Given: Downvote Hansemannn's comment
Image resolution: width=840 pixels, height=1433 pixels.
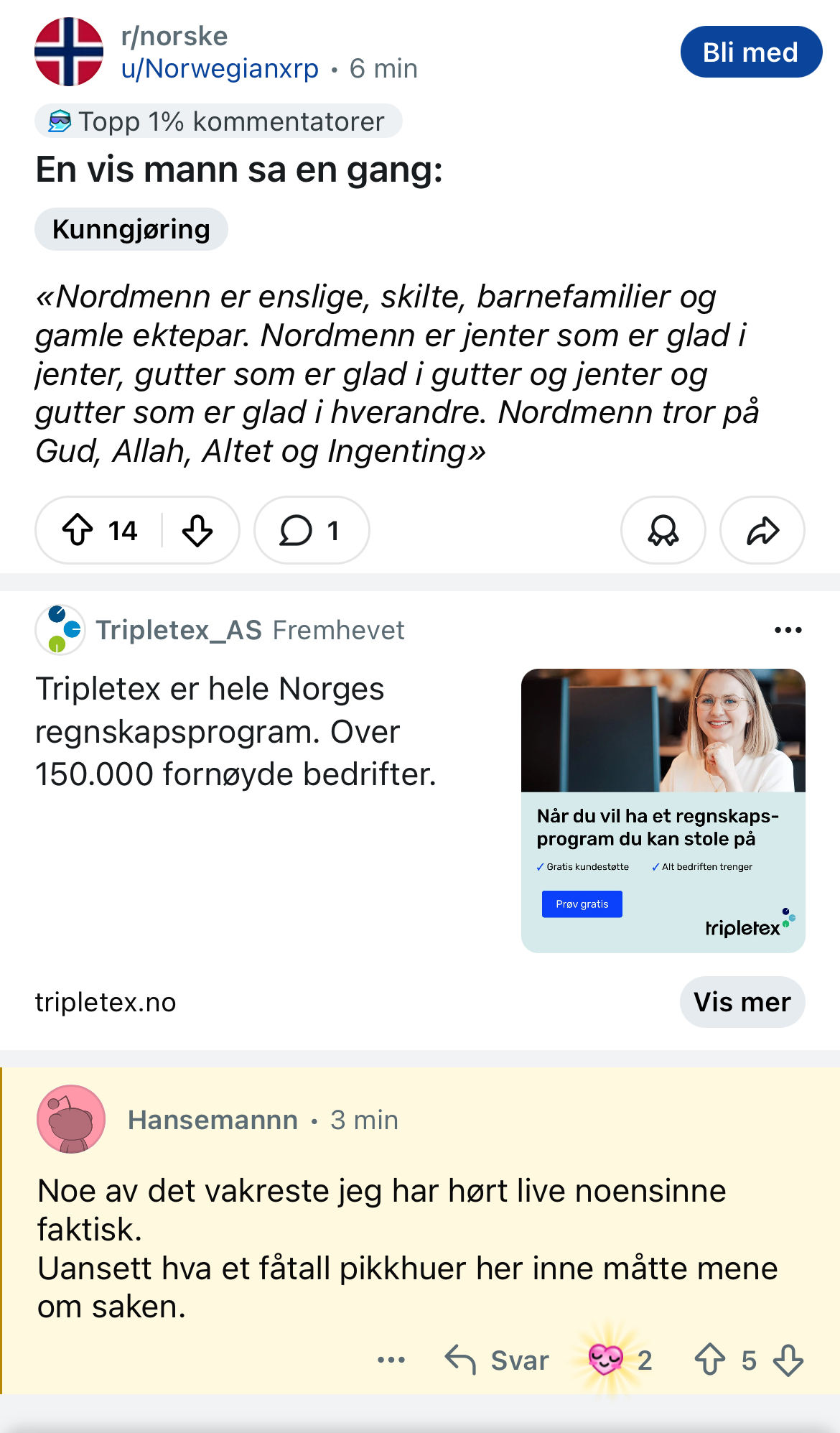Looking at the screenshot, I should tap(788, 1360).
